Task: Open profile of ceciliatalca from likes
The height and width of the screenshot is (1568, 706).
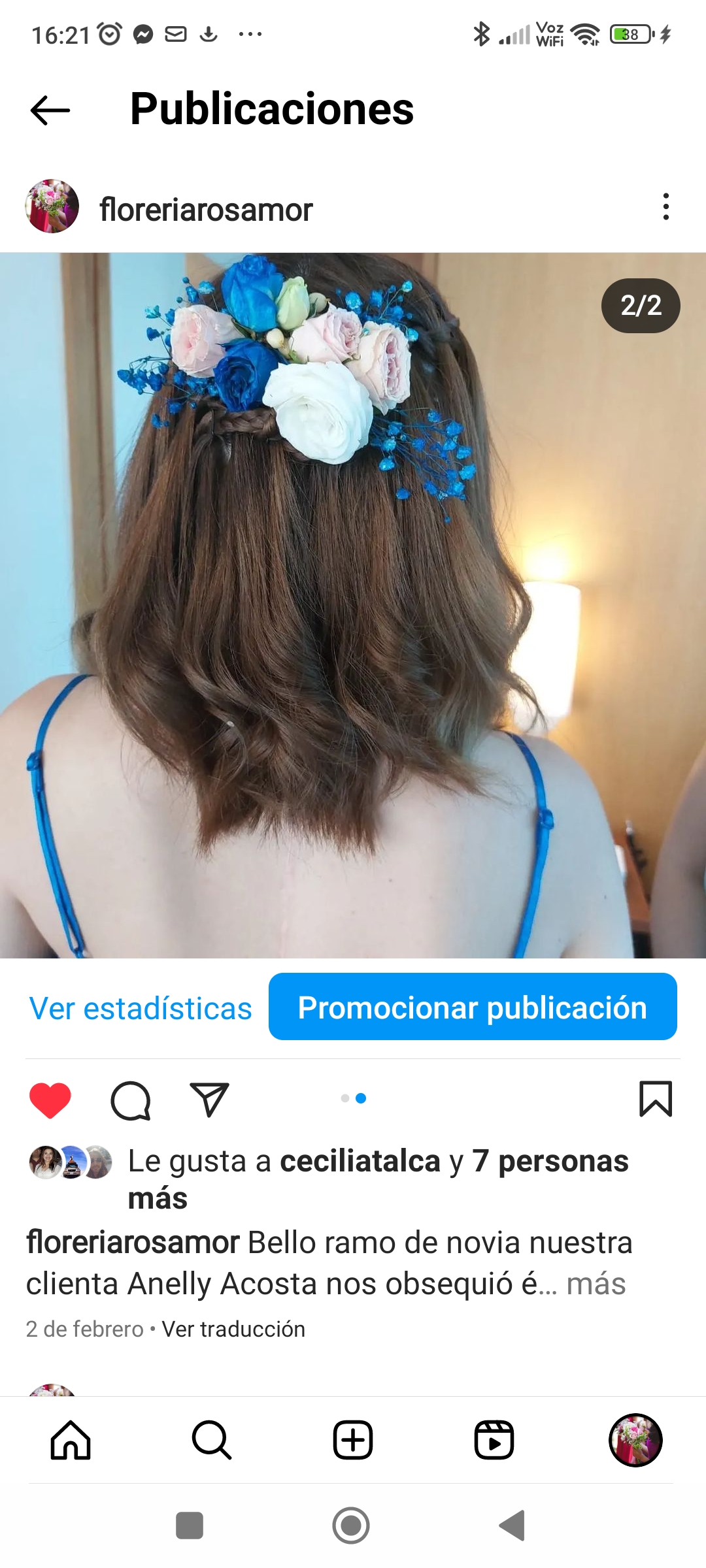Action: 360,1161
